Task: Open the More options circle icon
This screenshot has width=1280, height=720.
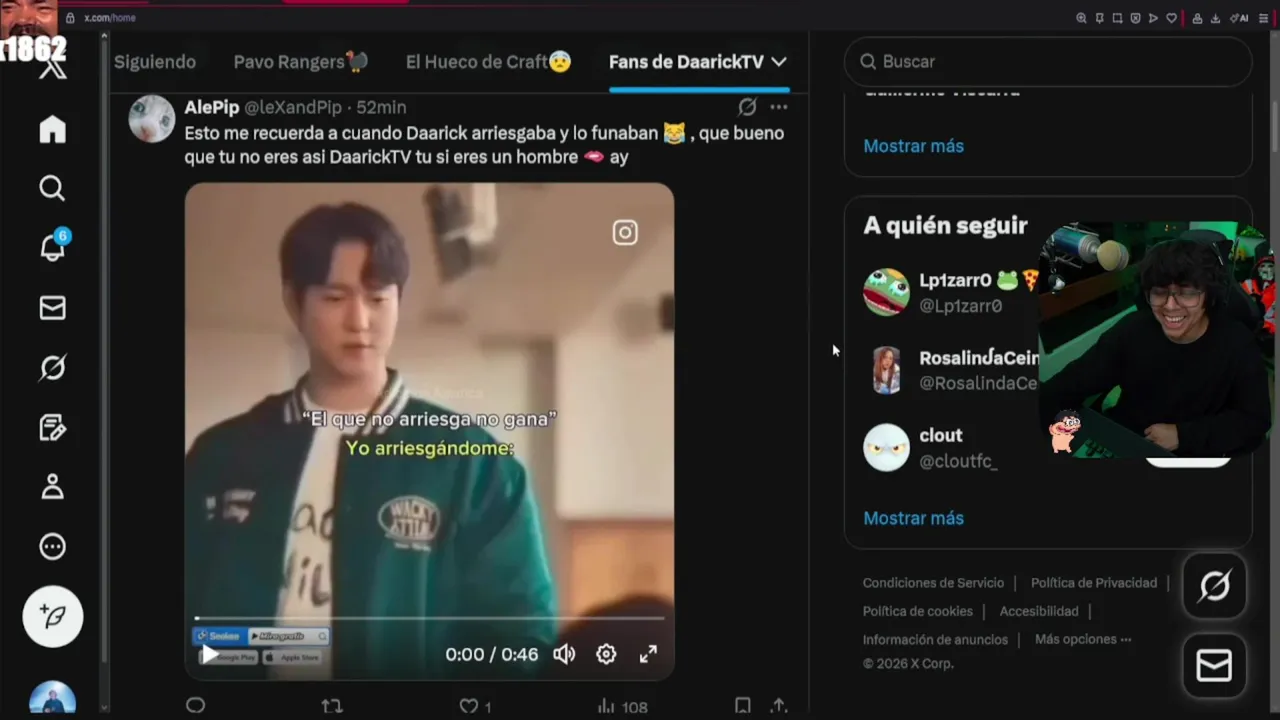Action: [x=52, y=547]
